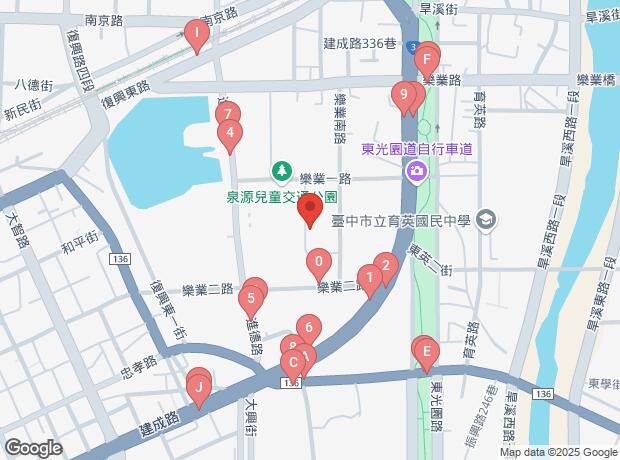The image size is (620, 460).
Task: Tap the marker labeled J
Action: 199,388
